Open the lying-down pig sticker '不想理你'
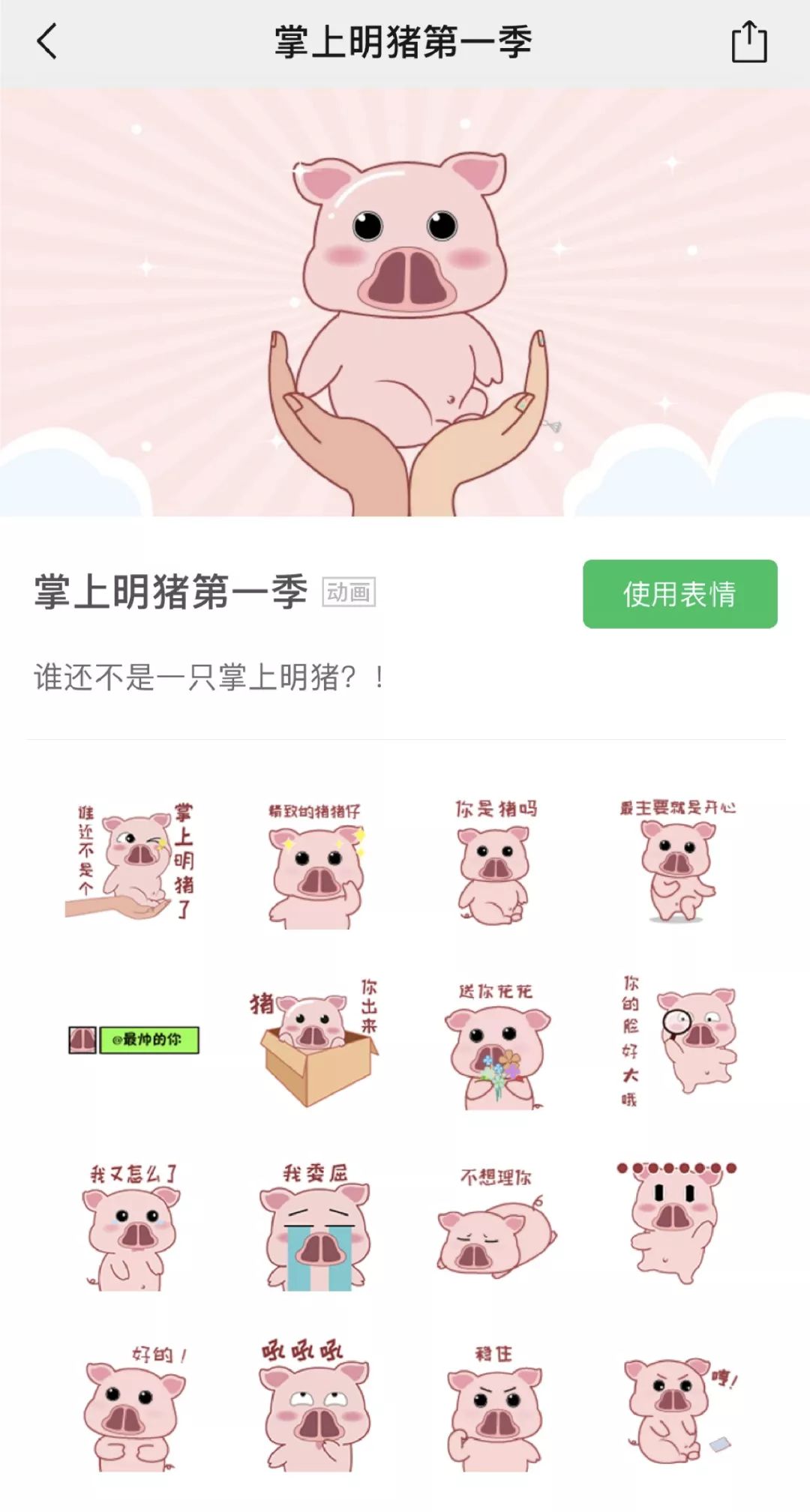 495,1241
